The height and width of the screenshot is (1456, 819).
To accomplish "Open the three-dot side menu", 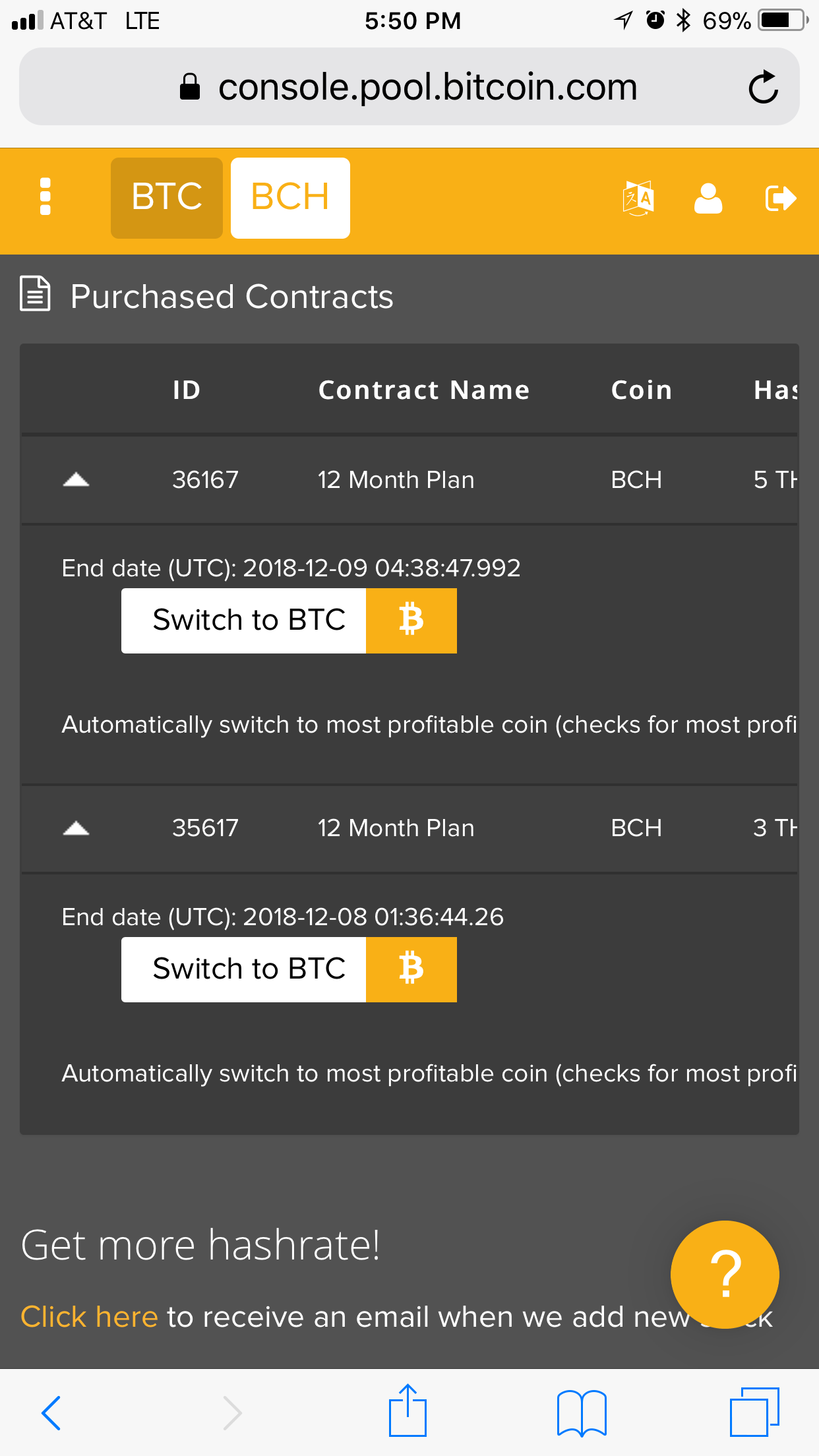I will (x=45, y=197).
